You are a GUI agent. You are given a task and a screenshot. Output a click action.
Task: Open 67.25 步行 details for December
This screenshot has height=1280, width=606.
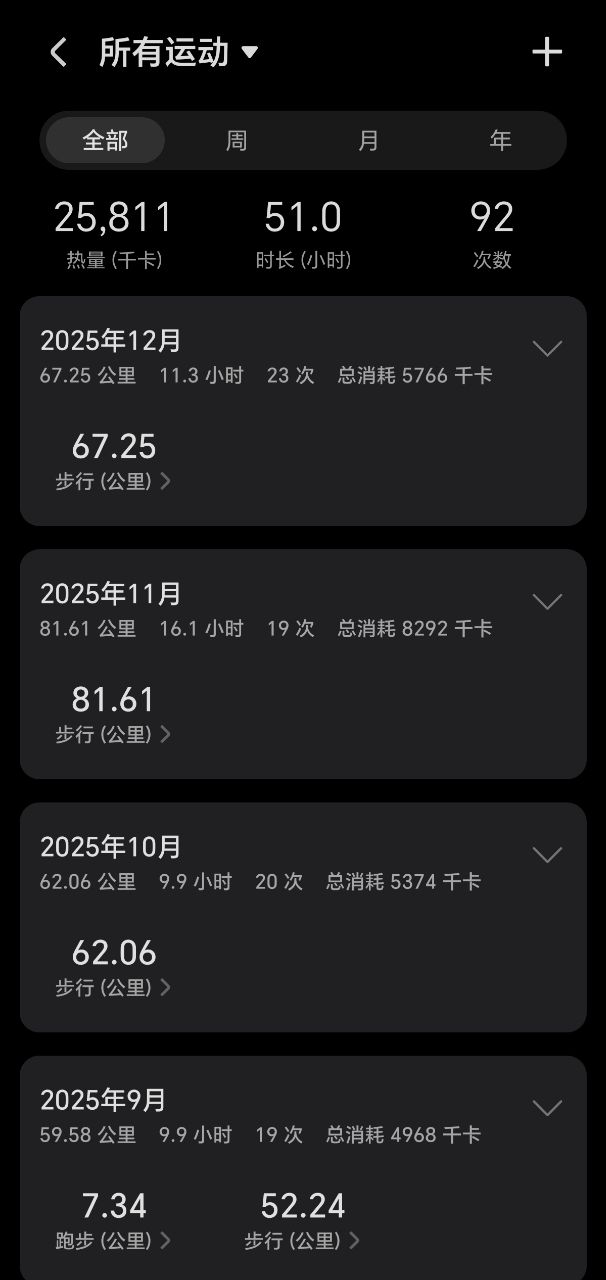pos(113,461)
